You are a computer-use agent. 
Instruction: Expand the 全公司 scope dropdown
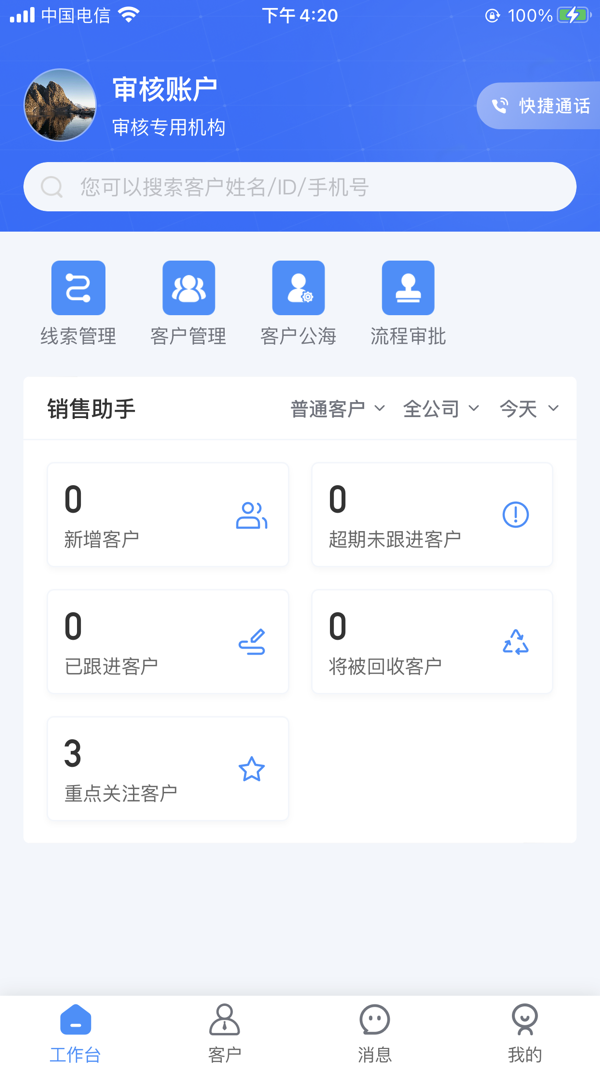(441, 409)
